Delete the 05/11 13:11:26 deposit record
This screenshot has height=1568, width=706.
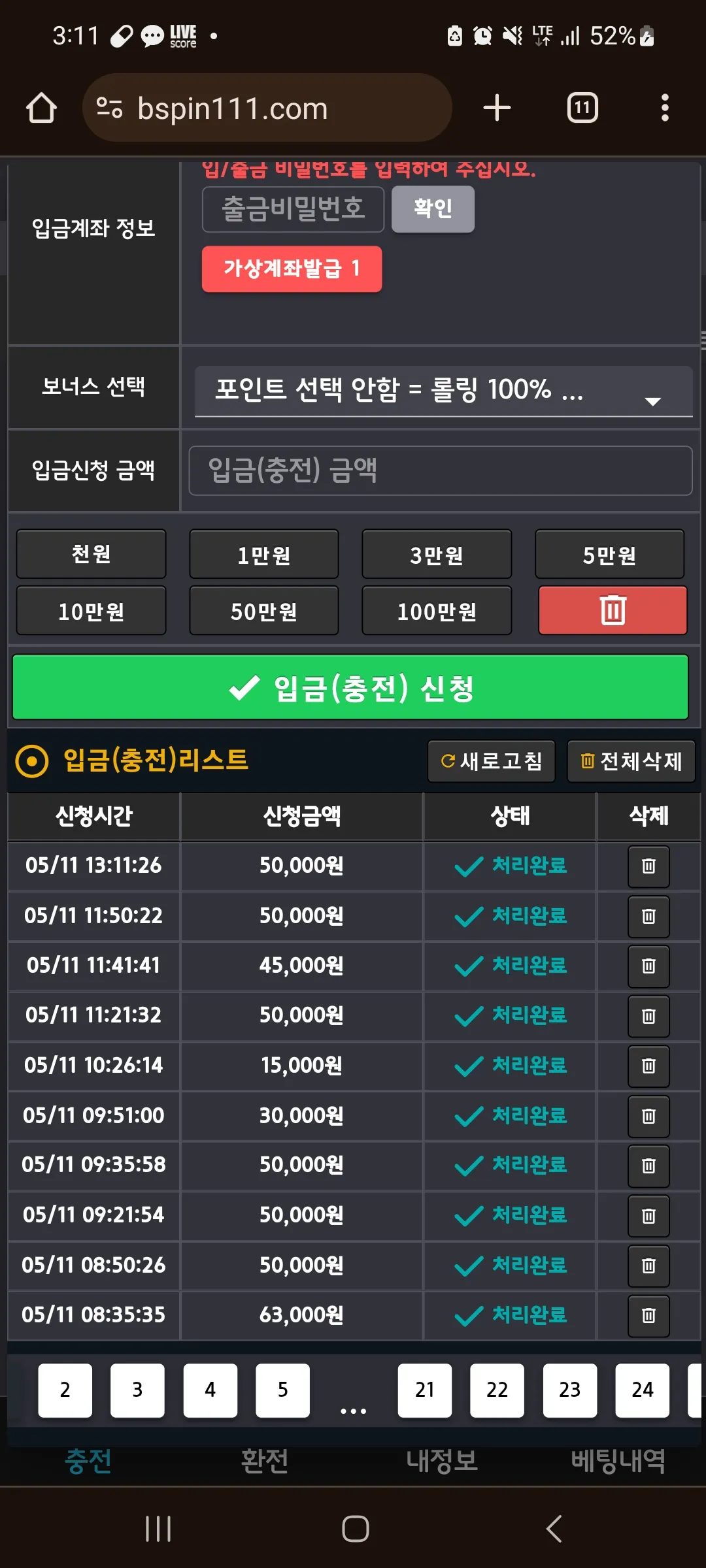click(x=648, y=866)
